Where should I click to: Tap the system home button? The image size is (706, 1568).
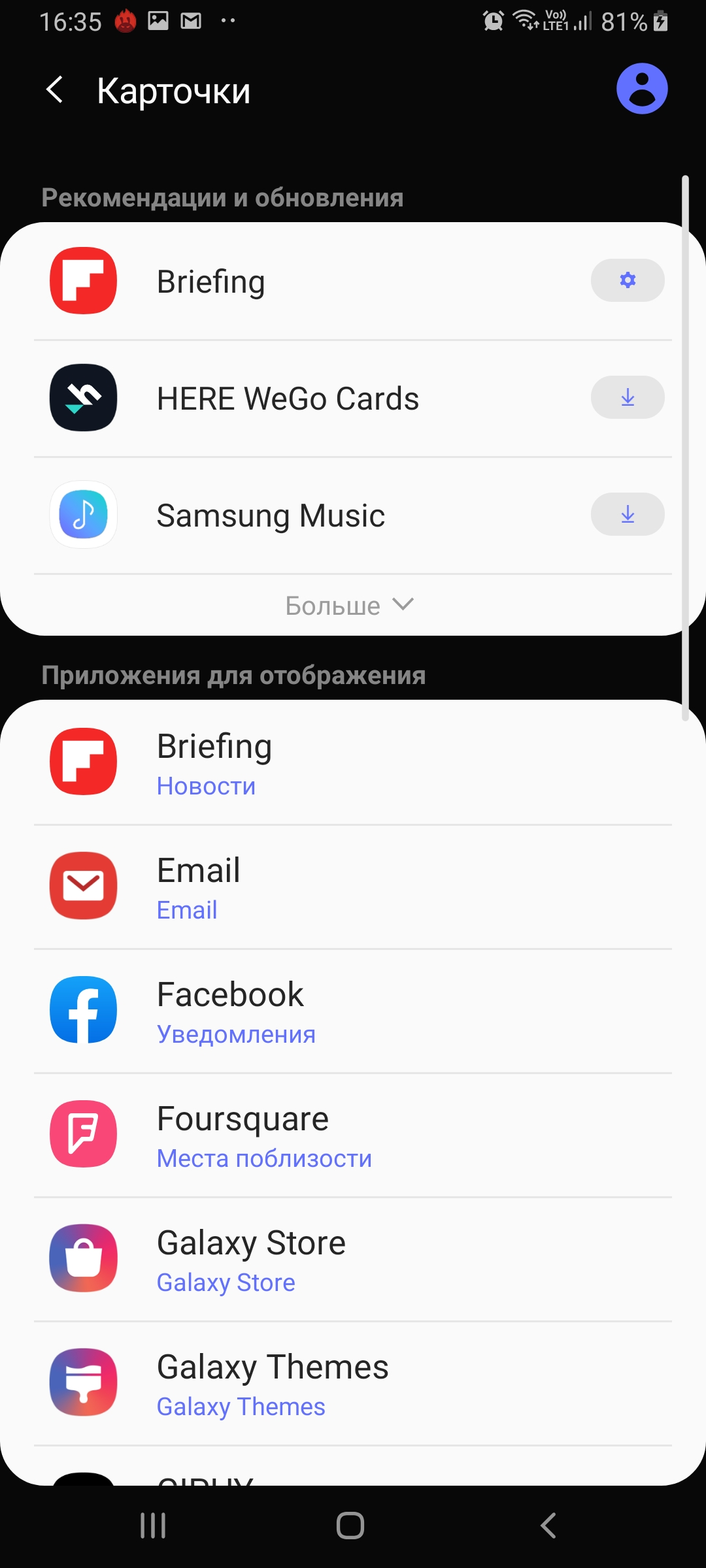click(350, 1526)
